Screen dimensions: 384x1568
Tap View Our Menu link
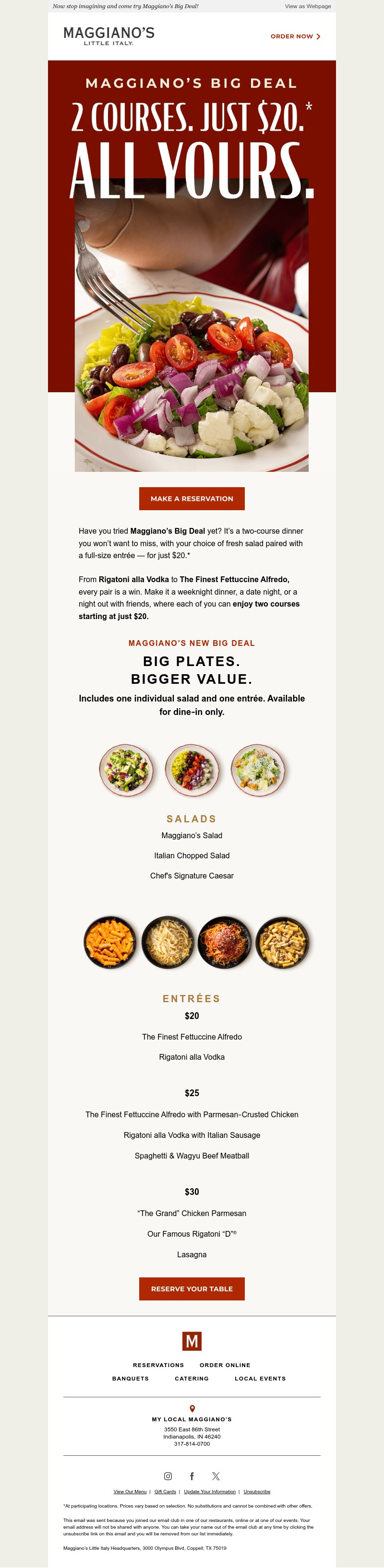130,1491
